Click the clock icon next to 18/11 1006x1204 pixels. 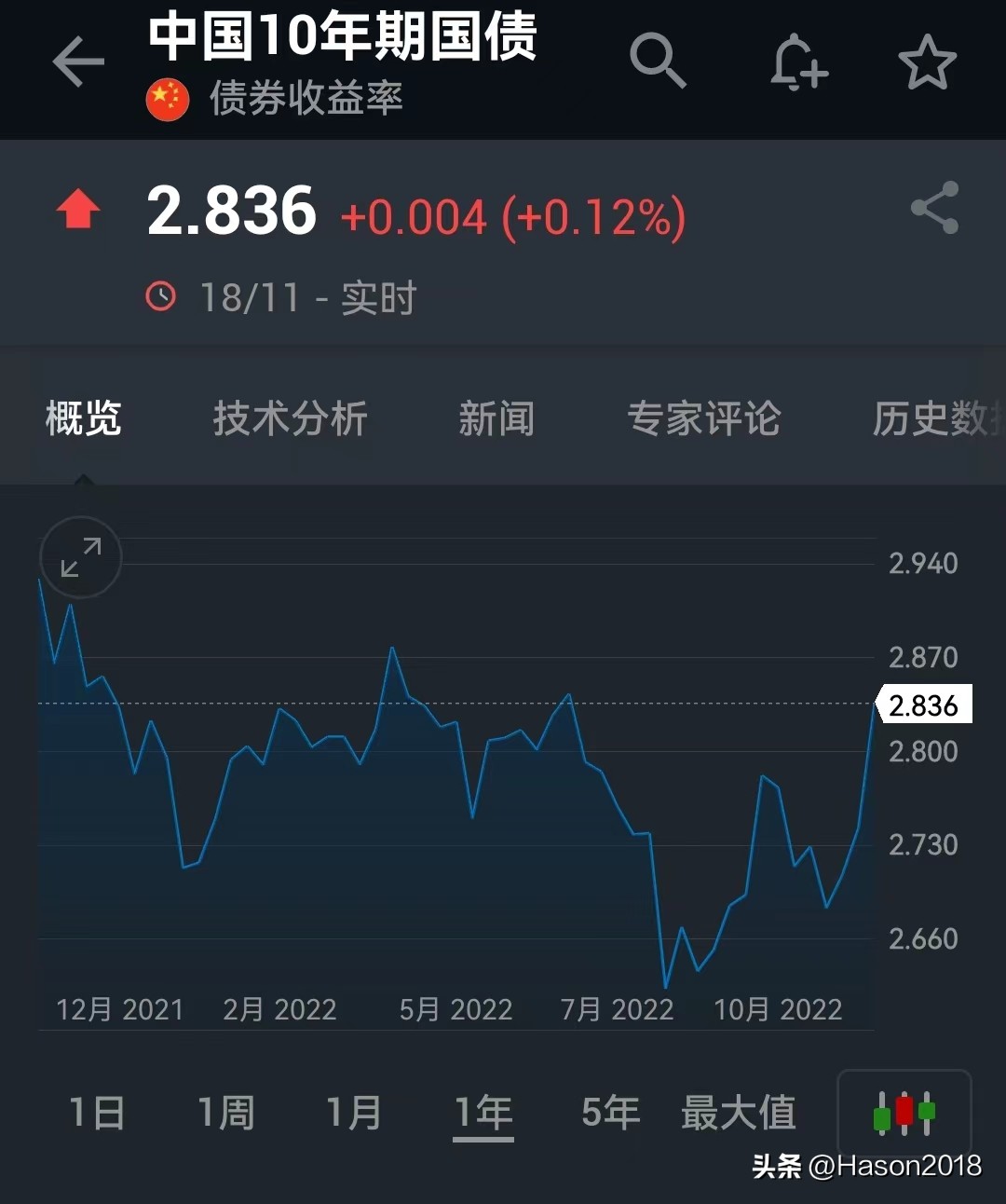tap(163, 296)
